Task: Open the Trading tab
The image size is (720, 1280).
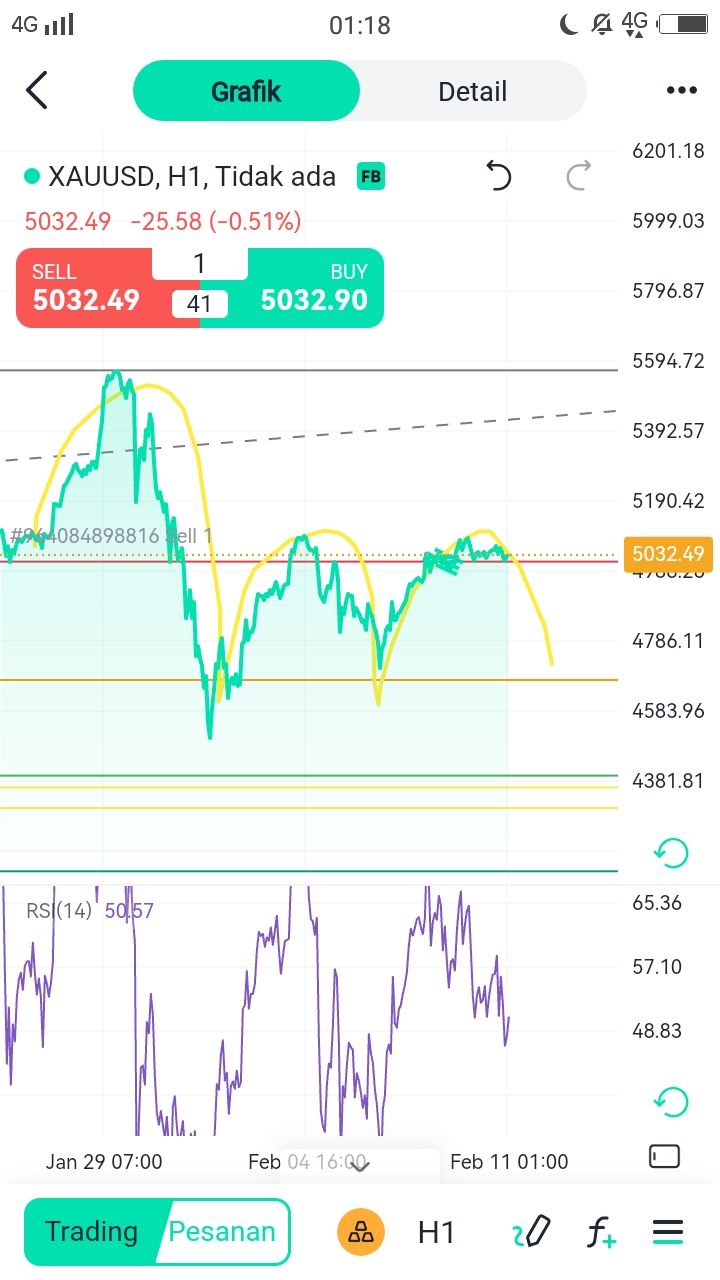Action: (91, 1231)
